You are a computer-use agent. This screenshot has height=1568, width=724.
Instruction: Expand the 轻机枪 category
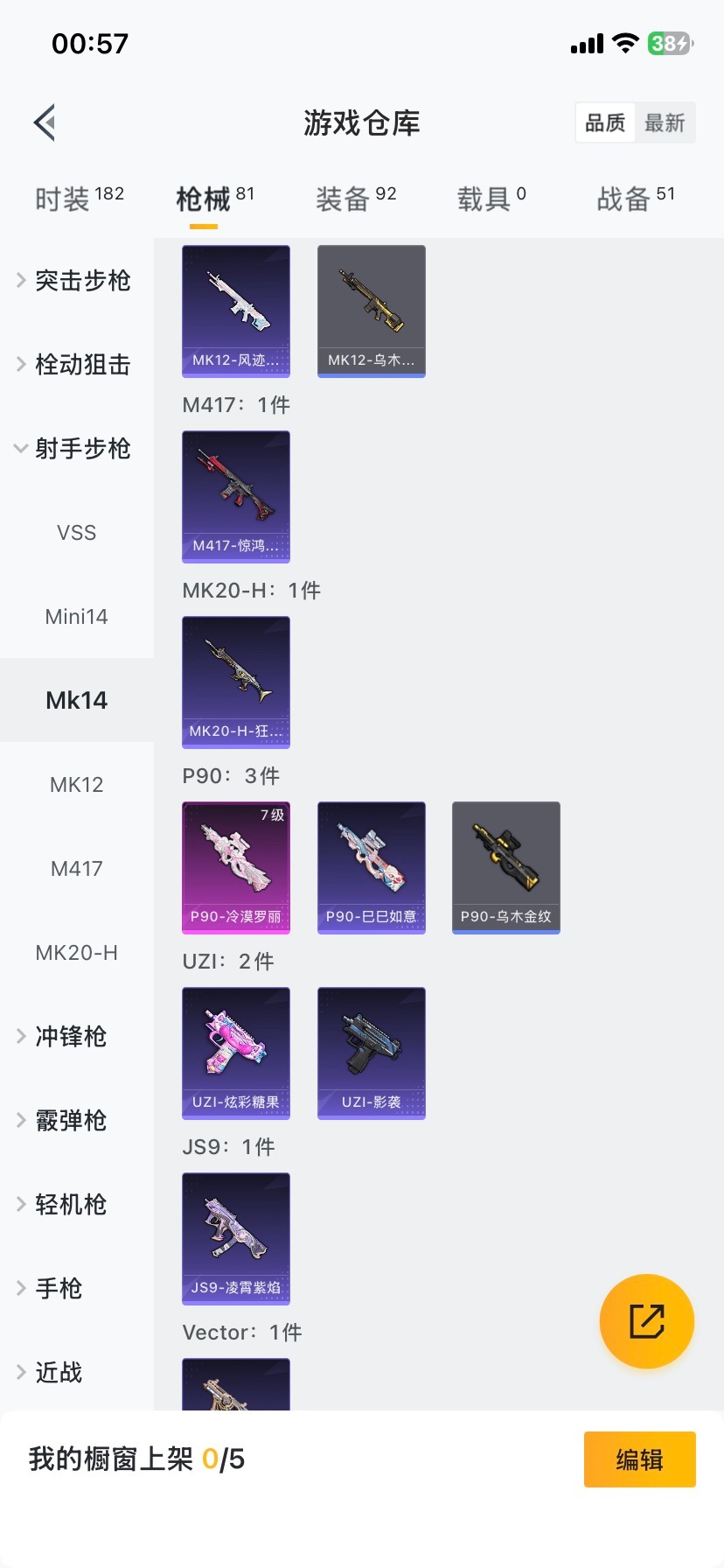click(70, 1205)
